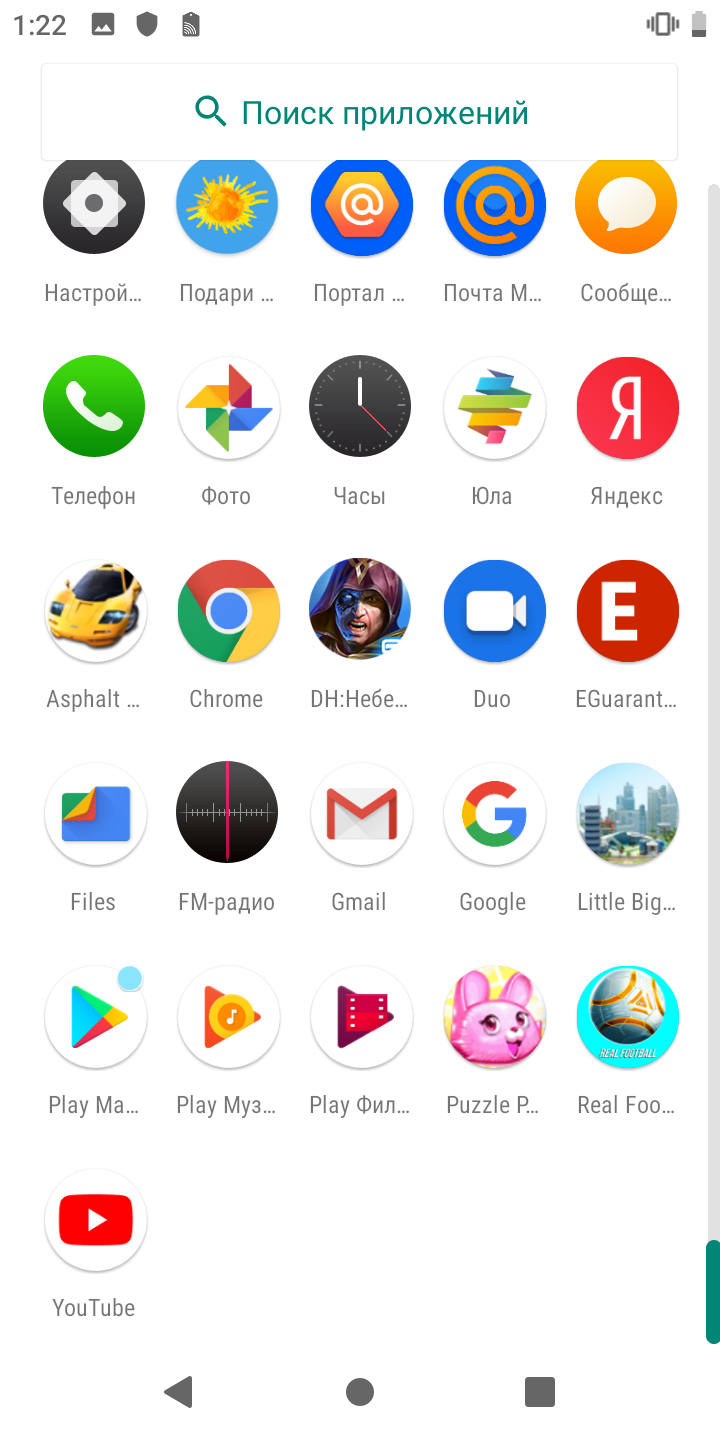The width and height of the screenshot is (720, 1440).
Task: Launch the Asphalt racing game
Action: point(94,610)
